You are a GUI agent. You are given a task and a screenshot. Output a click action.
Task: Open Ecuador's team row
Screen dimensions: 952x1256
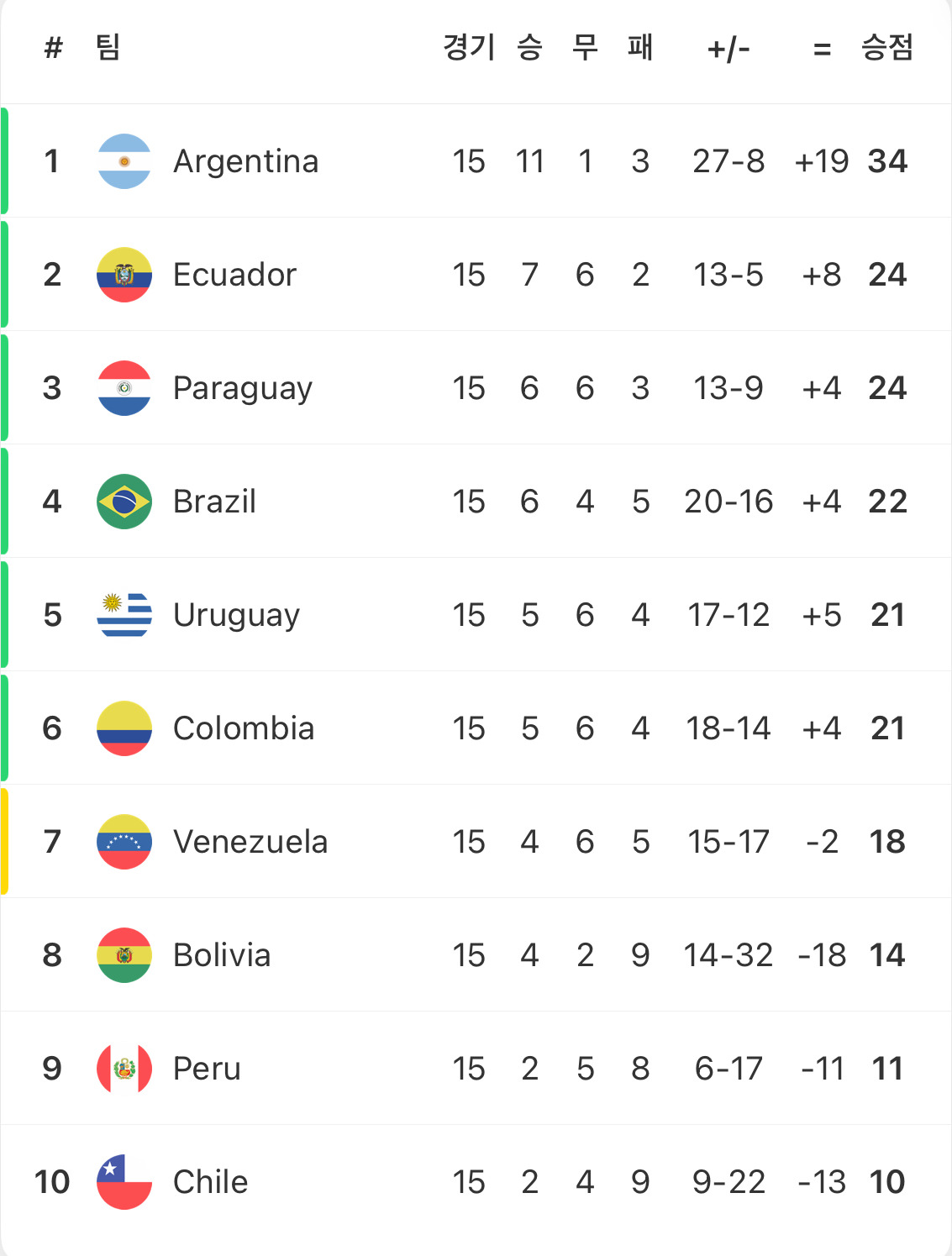pos(476,274)
